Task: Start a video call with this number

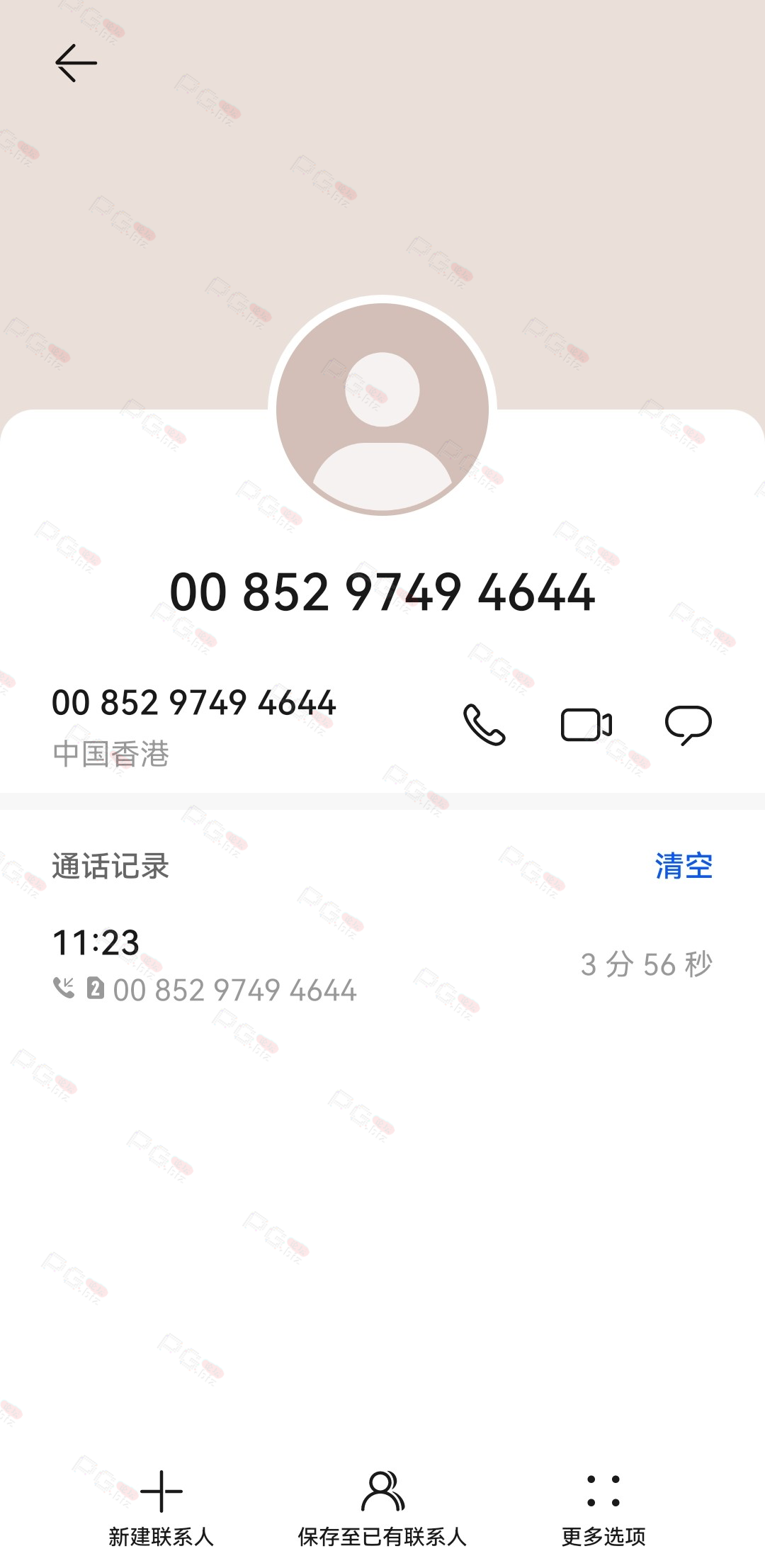Action: pyautogui.click(x=586, y=725)
